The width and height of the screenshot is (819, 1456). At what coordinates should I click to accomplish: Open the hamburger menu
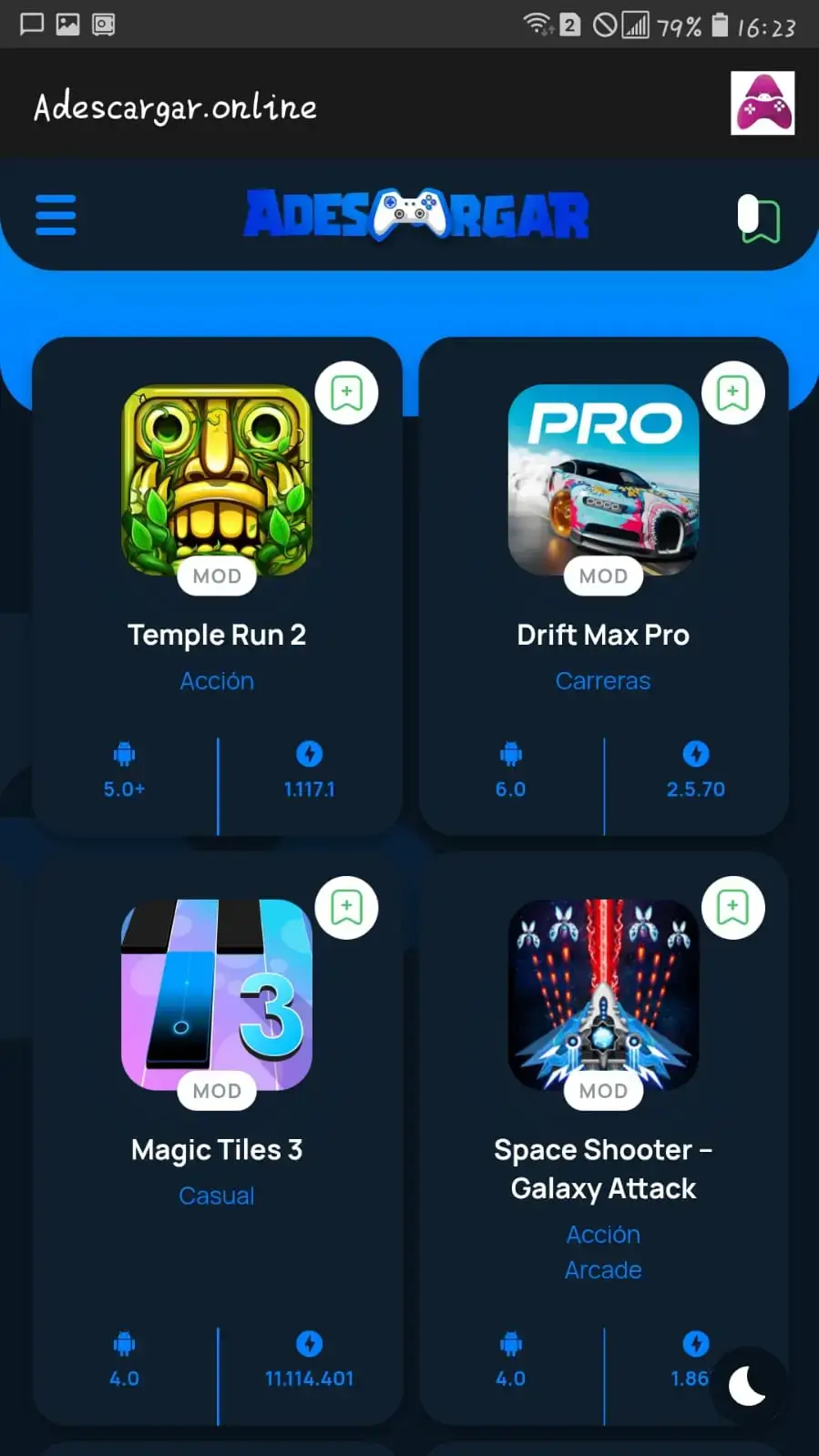(x=56, y=215)
